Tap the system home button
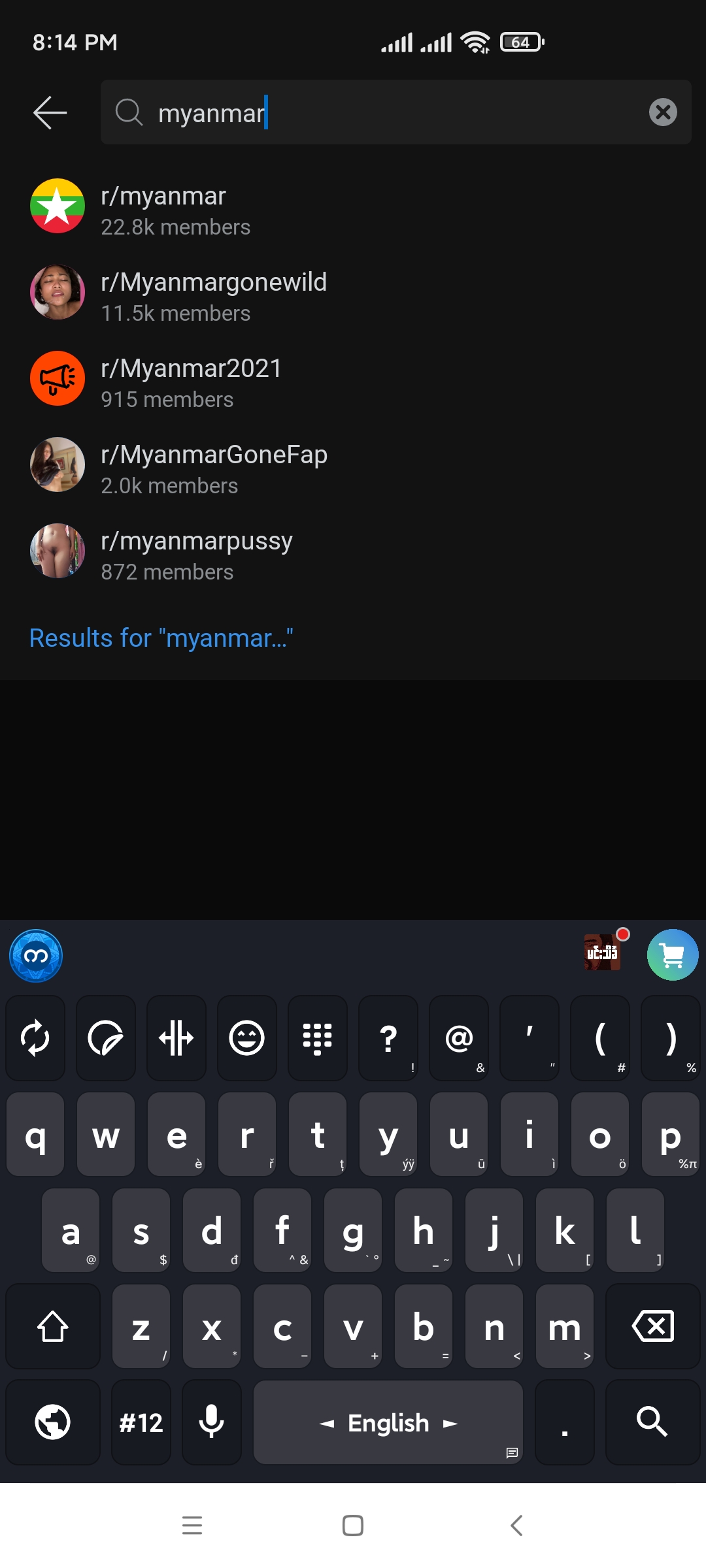Viewport: 706px width, 1568px height. tap(353, 1526)
